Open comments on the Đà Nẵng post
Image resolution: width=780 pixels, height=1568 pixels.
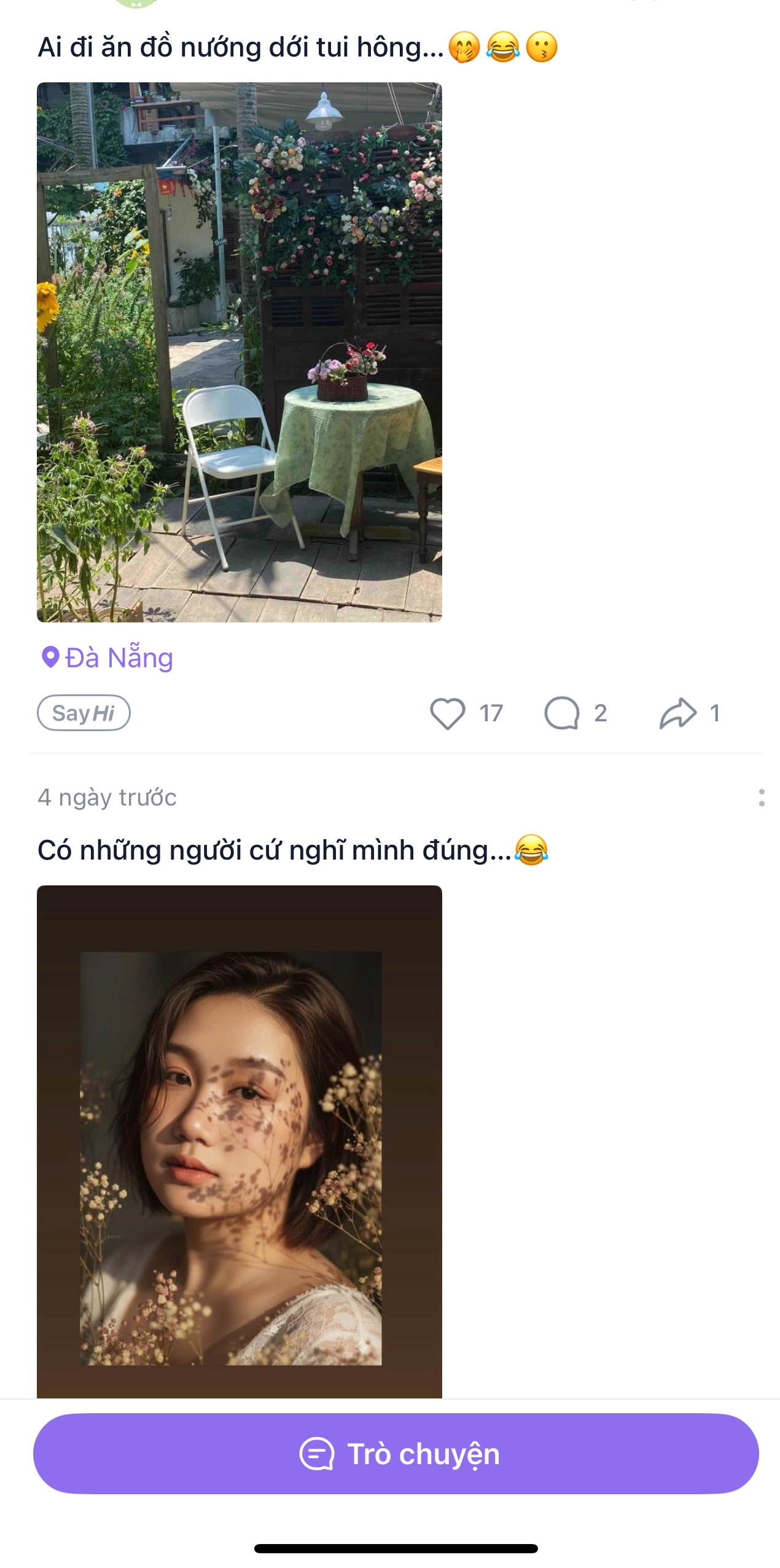(562, 713)
